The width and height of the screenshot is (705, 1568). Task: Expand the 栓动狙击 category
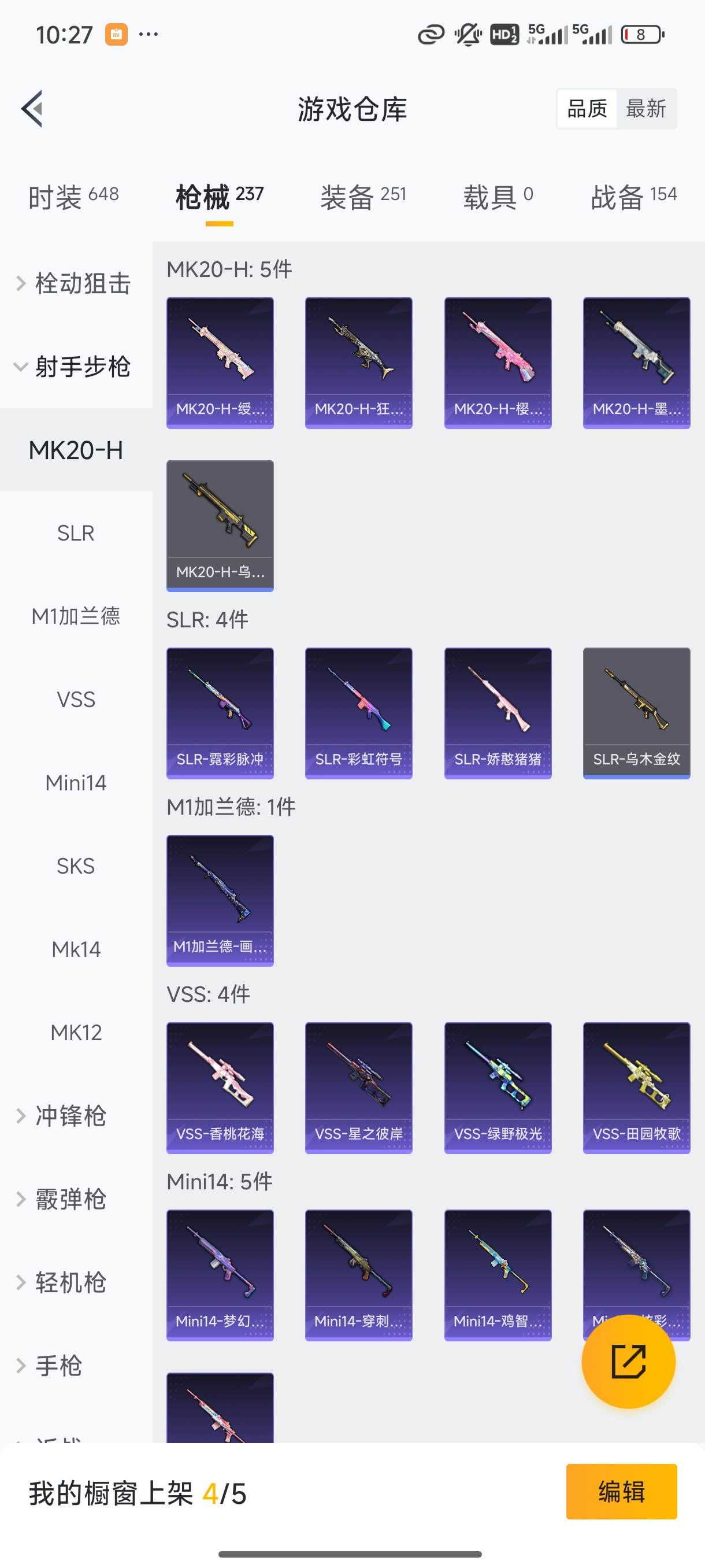pyautogui.click(x=76, y=283)
